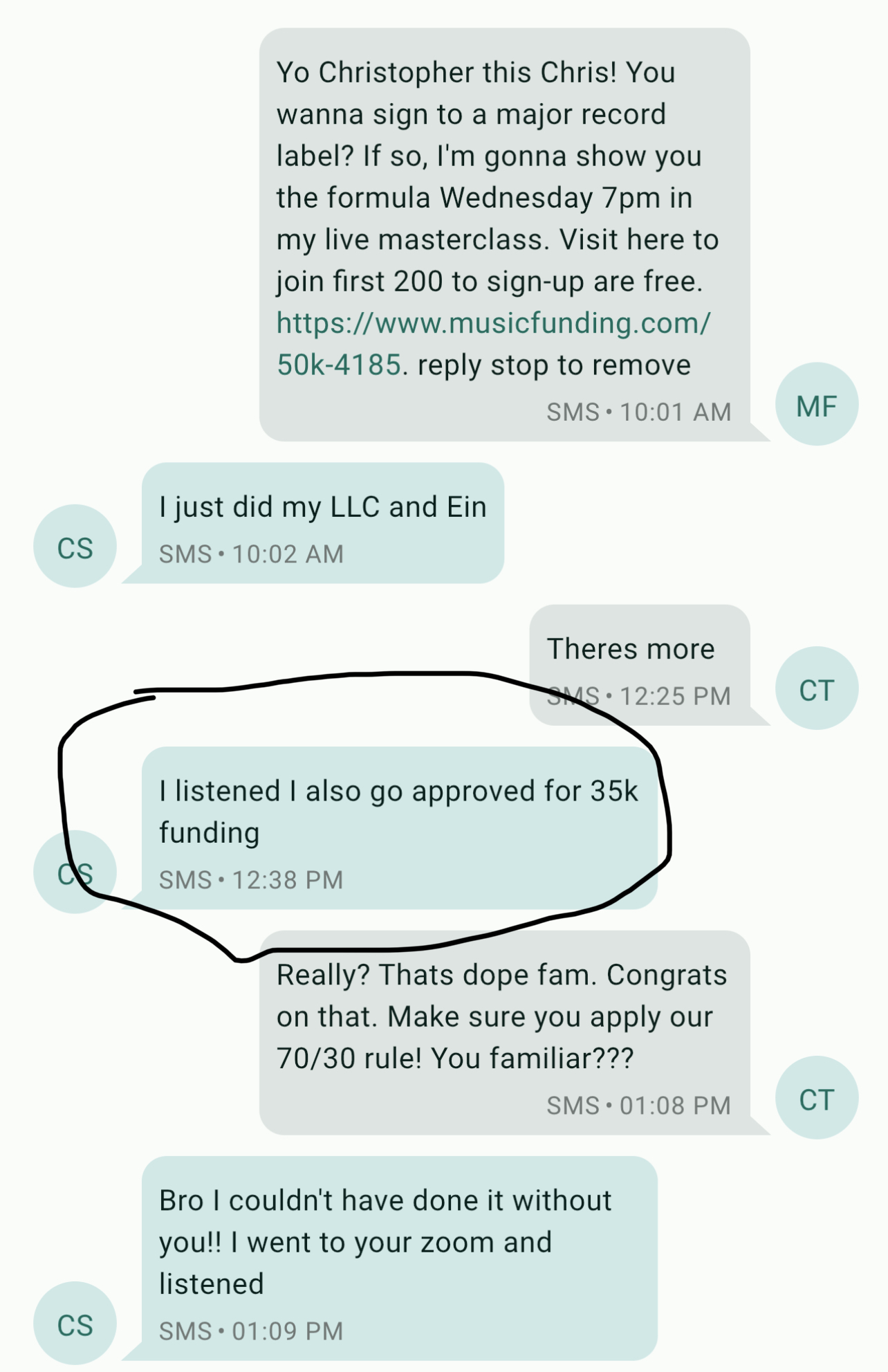Tap CS avatar next to LLC and Ein message

click(x=75, y=547)
